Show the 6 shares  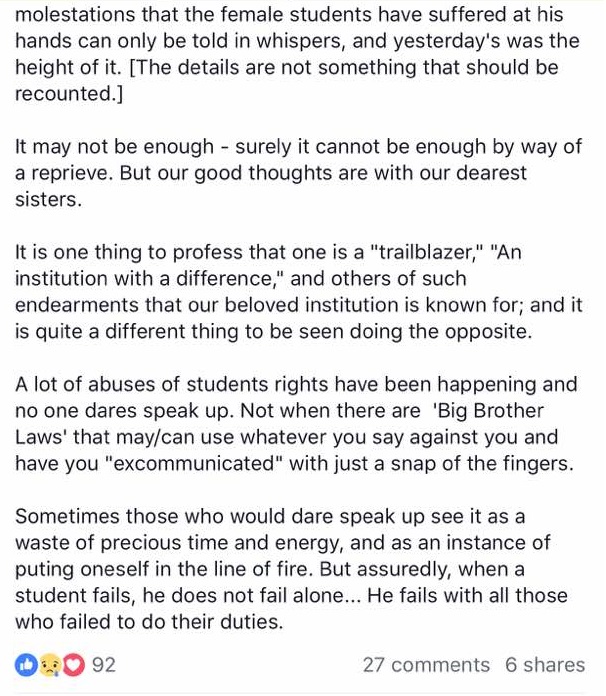(x=545, y=665)
